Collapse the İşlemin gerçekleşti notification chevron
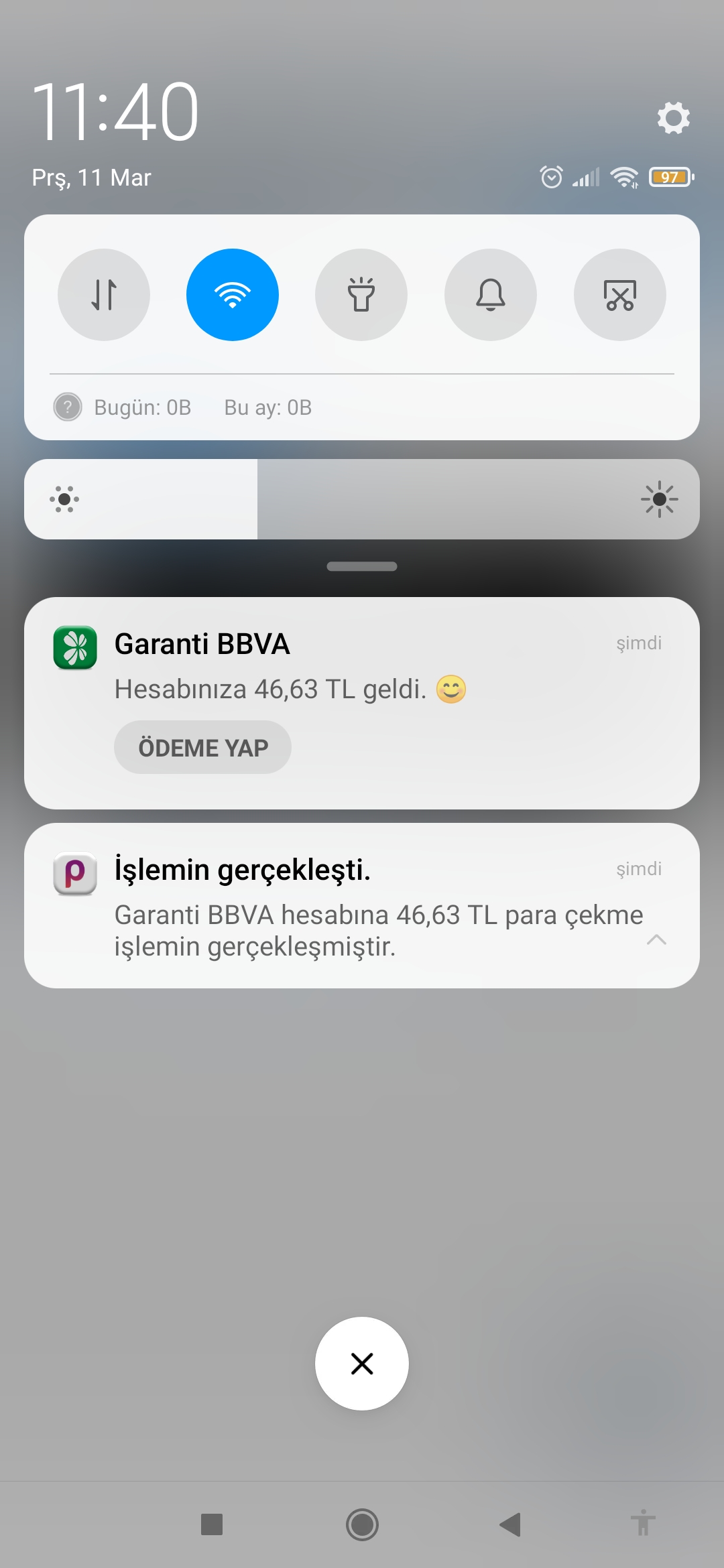Viewport: 724px width, 1568px height. (x=656, y=939)
